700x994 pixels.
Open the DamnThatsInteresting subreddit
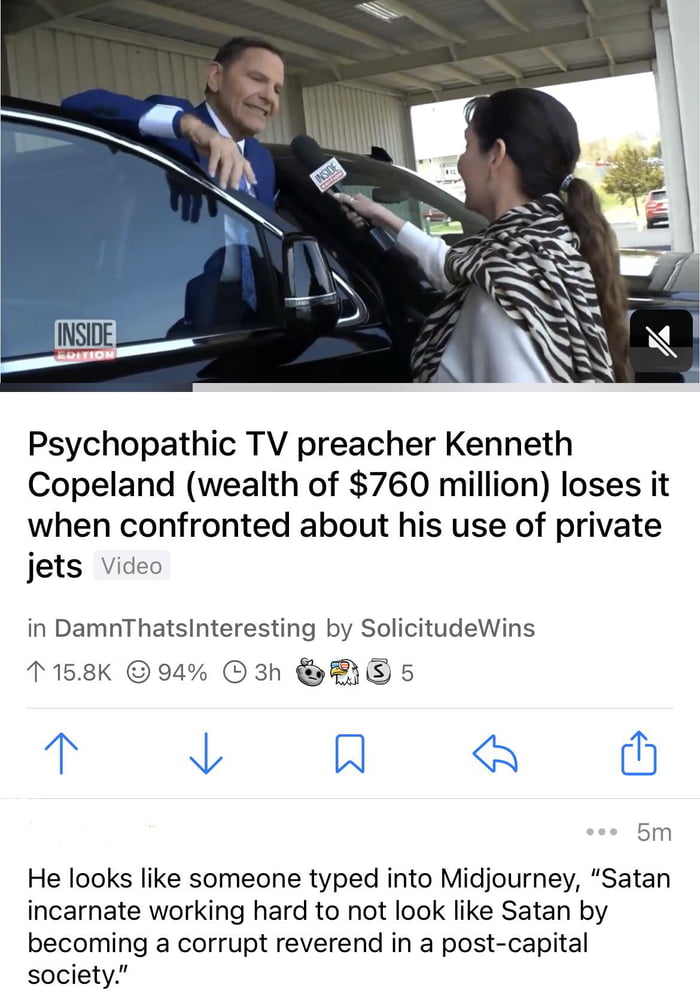coord(185,628)
